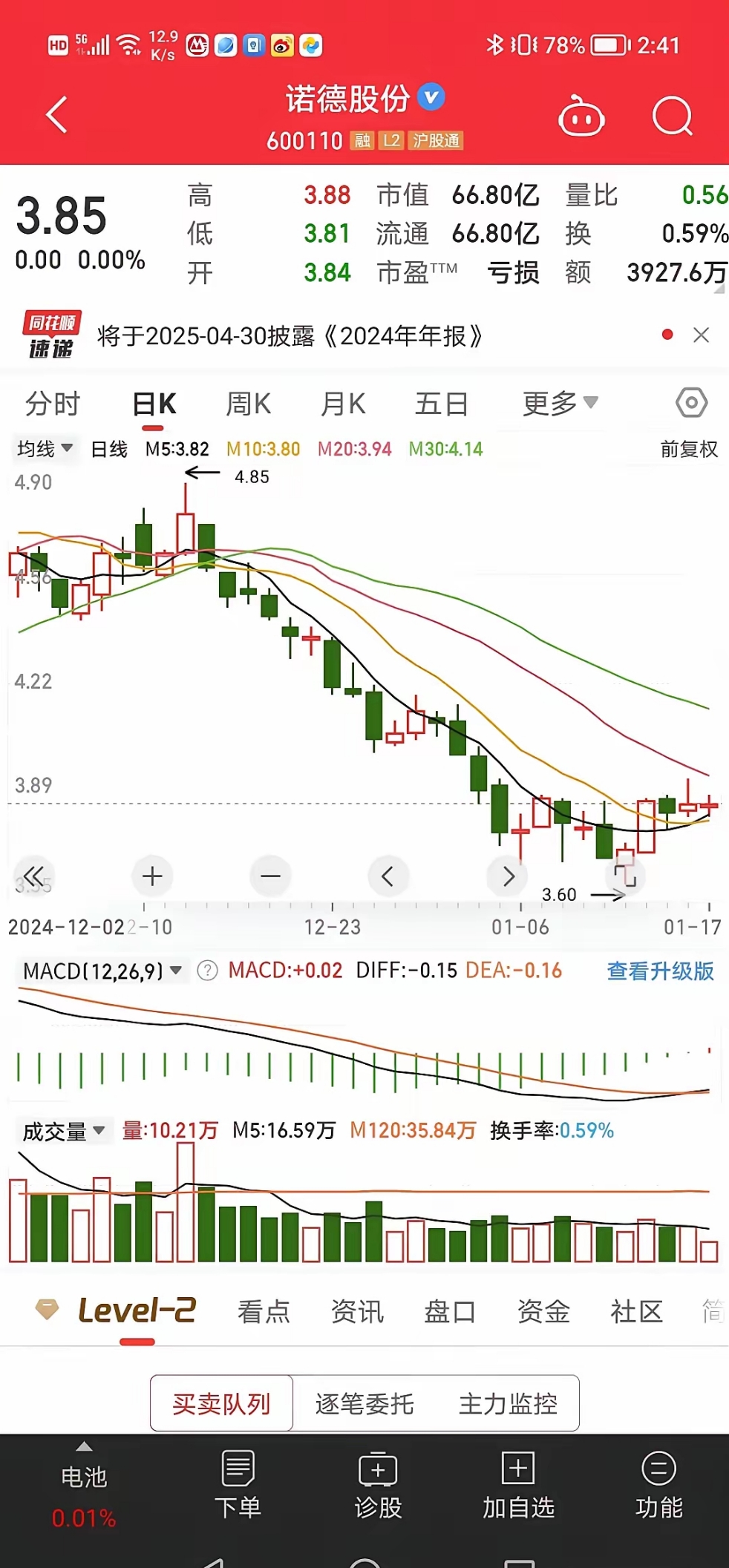Screen dimensions: 729x1568
Task: Open 查看升级版 upgraded MACD view
Action: pyautogui.click(x=660, y=970)
